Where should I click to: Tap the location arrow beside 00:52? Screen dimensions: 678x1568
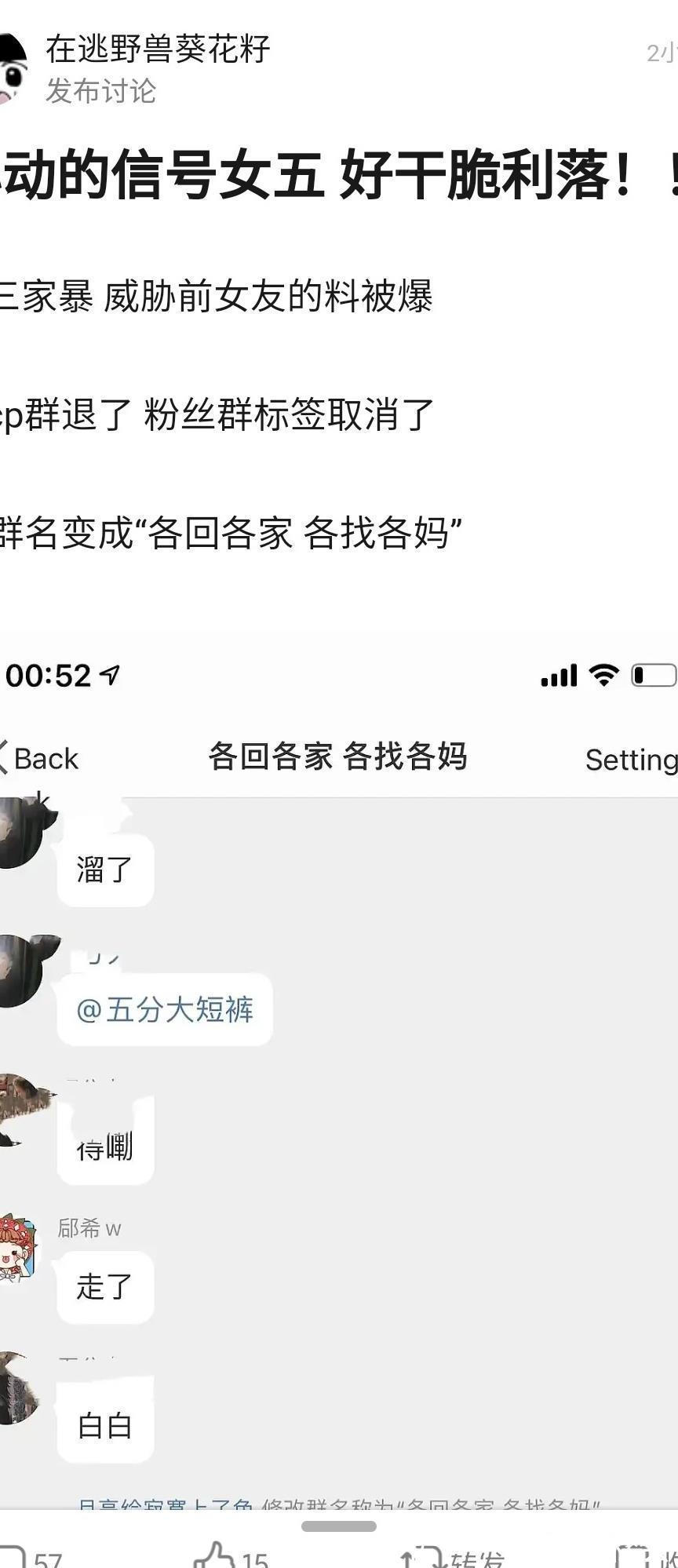(x=110, y=675)
